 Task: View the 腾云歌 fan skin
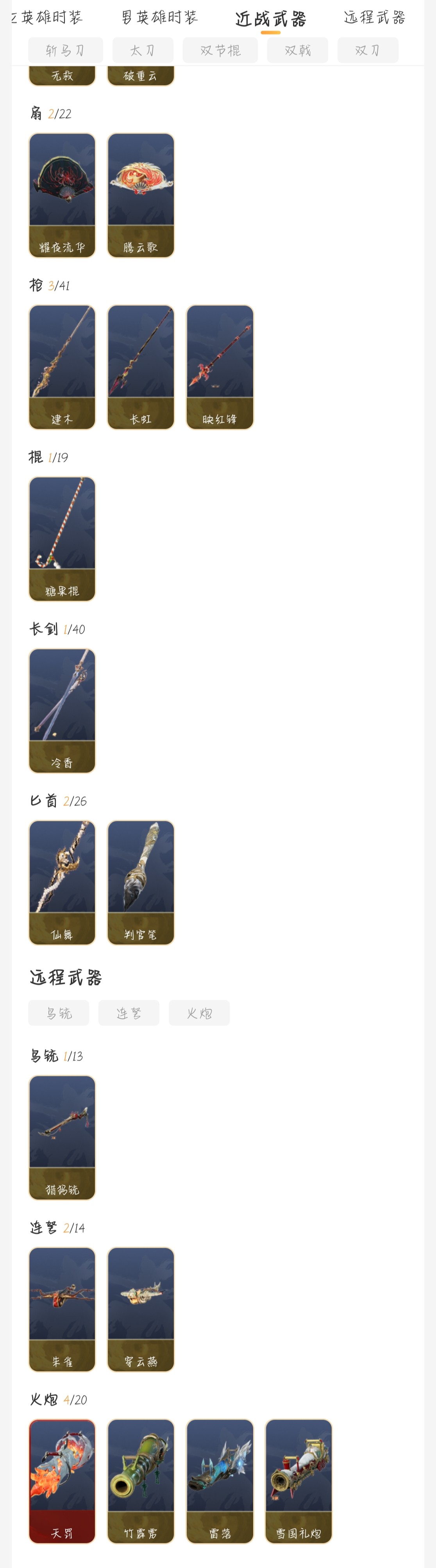coord(141,195)
